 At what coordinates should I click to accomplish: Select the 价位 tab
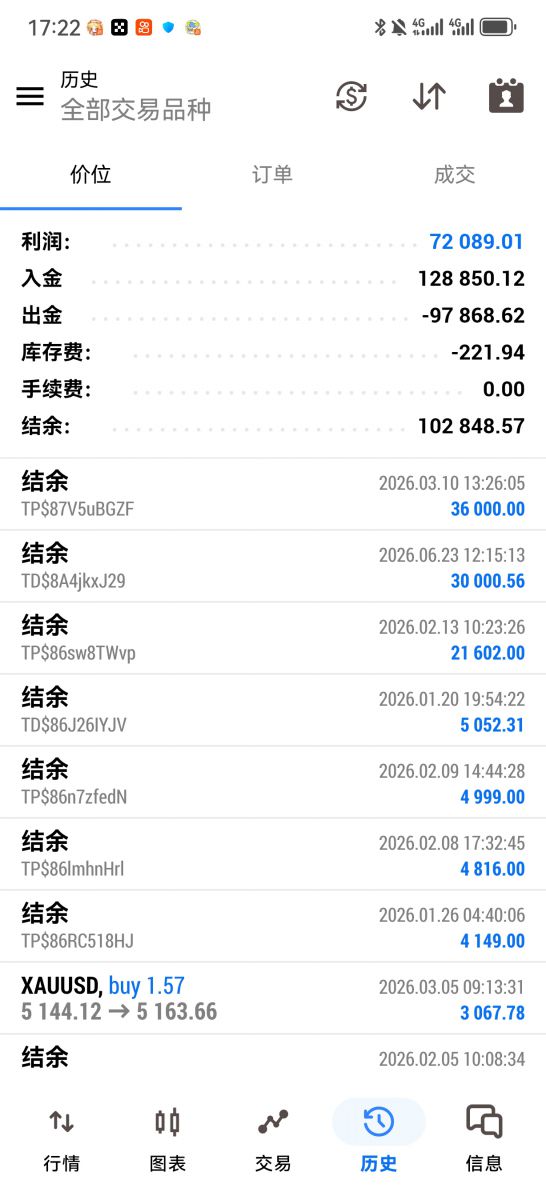pyautogui.click(x=91, y=175)
